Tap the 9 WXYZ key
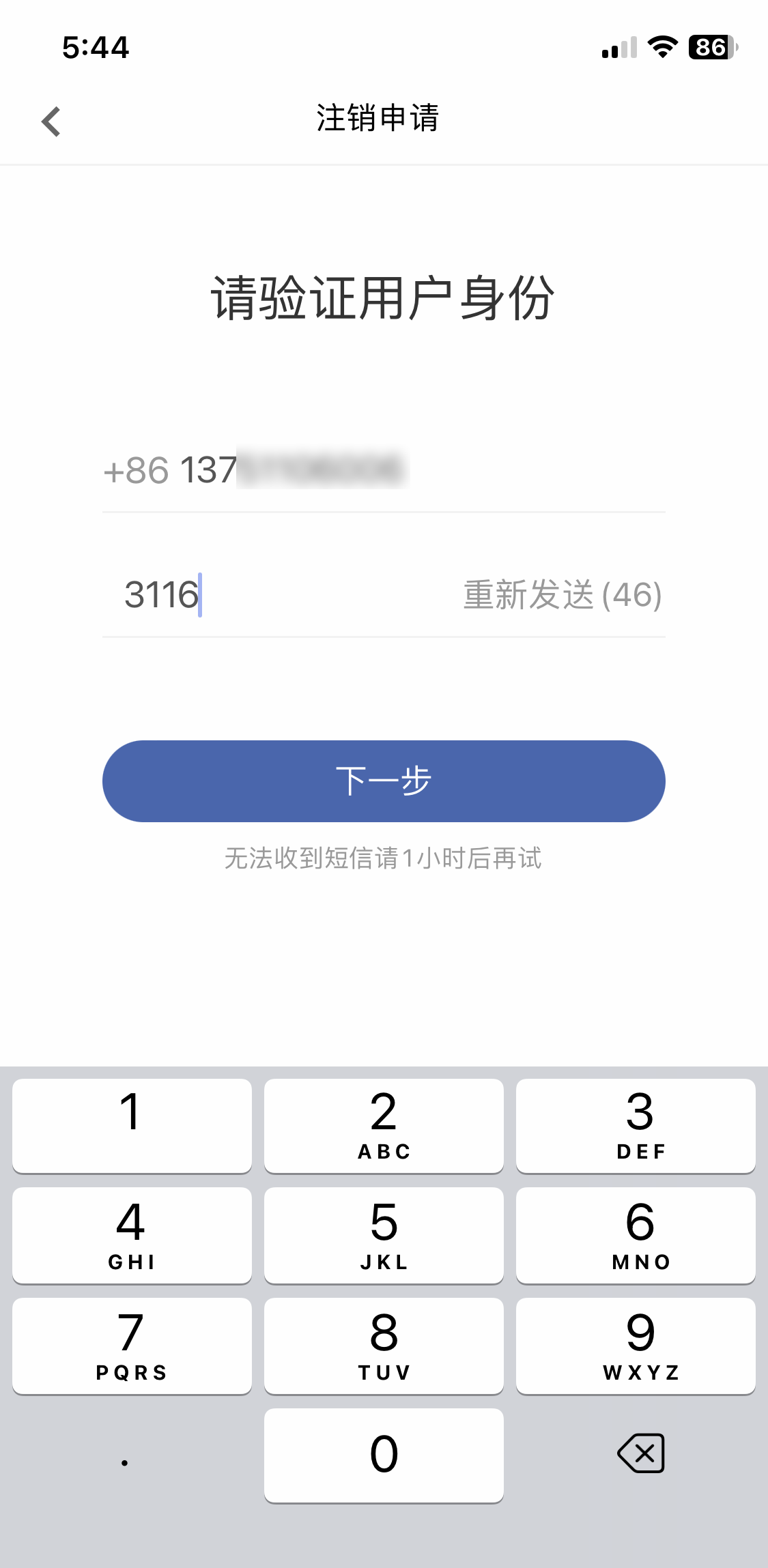 click(636, 1345)
